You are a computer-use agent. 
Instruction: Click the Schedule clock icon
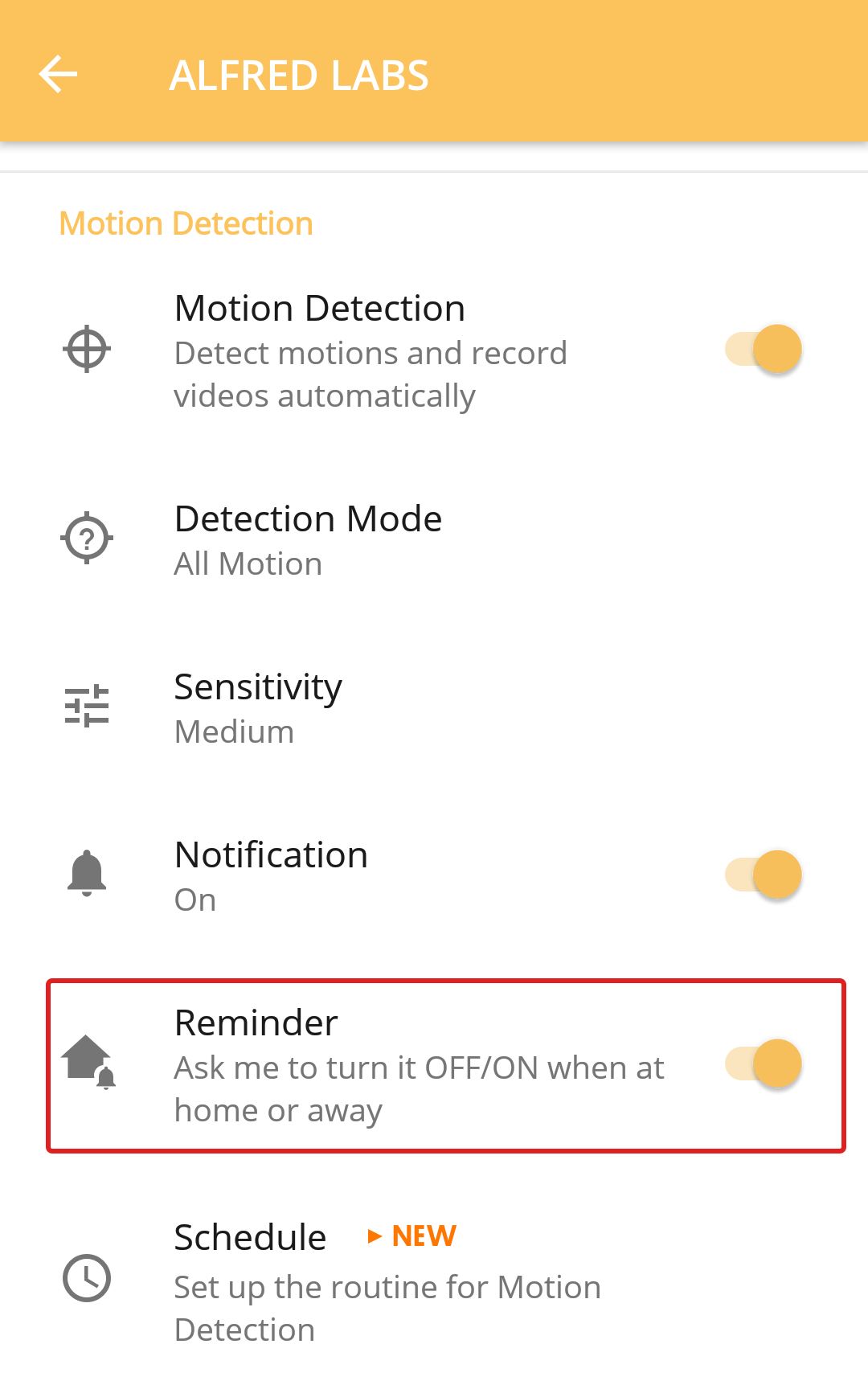coord(86,1278)
